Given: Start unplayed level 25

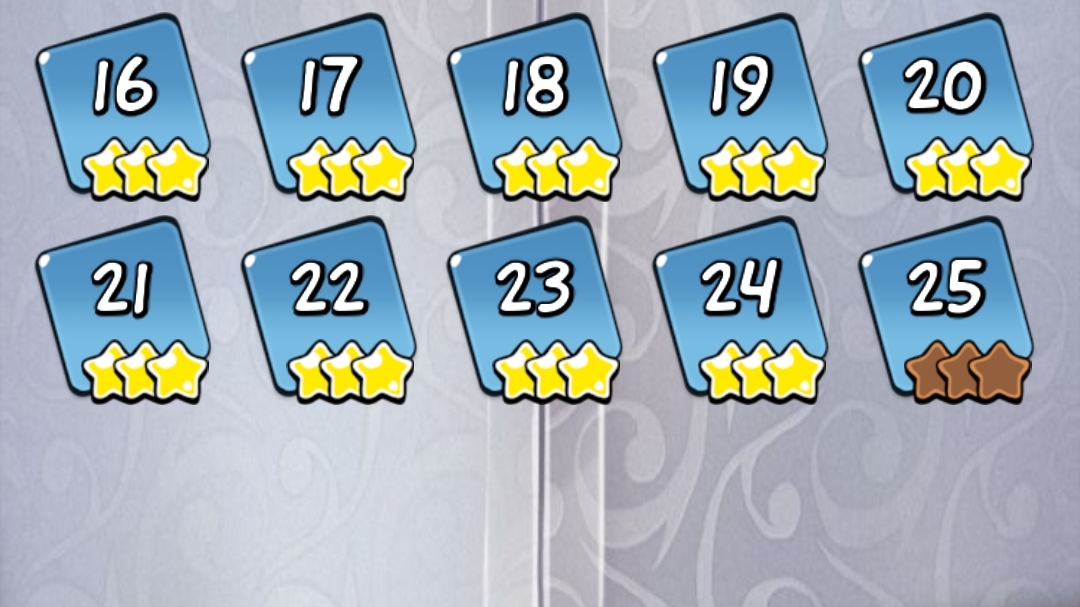Looking at the screenshot, I should (x=947, y=308).
